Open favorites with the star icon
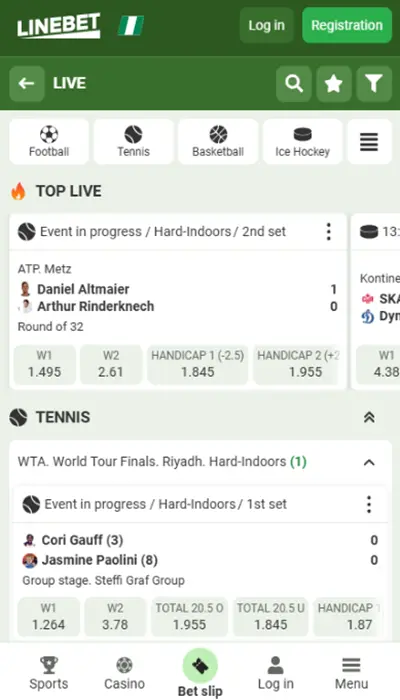 [x=334, y=83]
